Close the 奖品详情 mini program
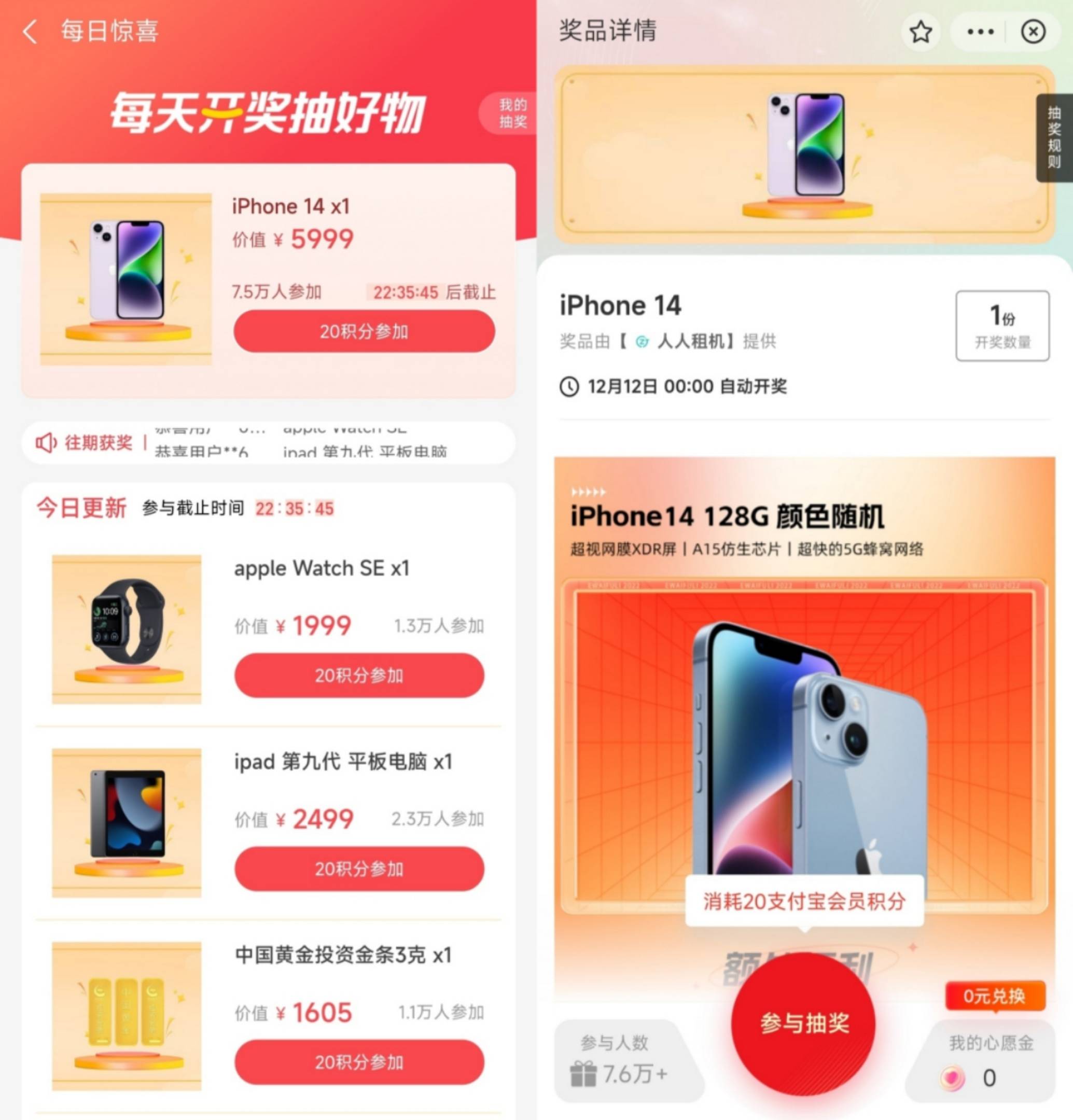The width and height of the screenshot is (1073, 1120). (1033, 32)
